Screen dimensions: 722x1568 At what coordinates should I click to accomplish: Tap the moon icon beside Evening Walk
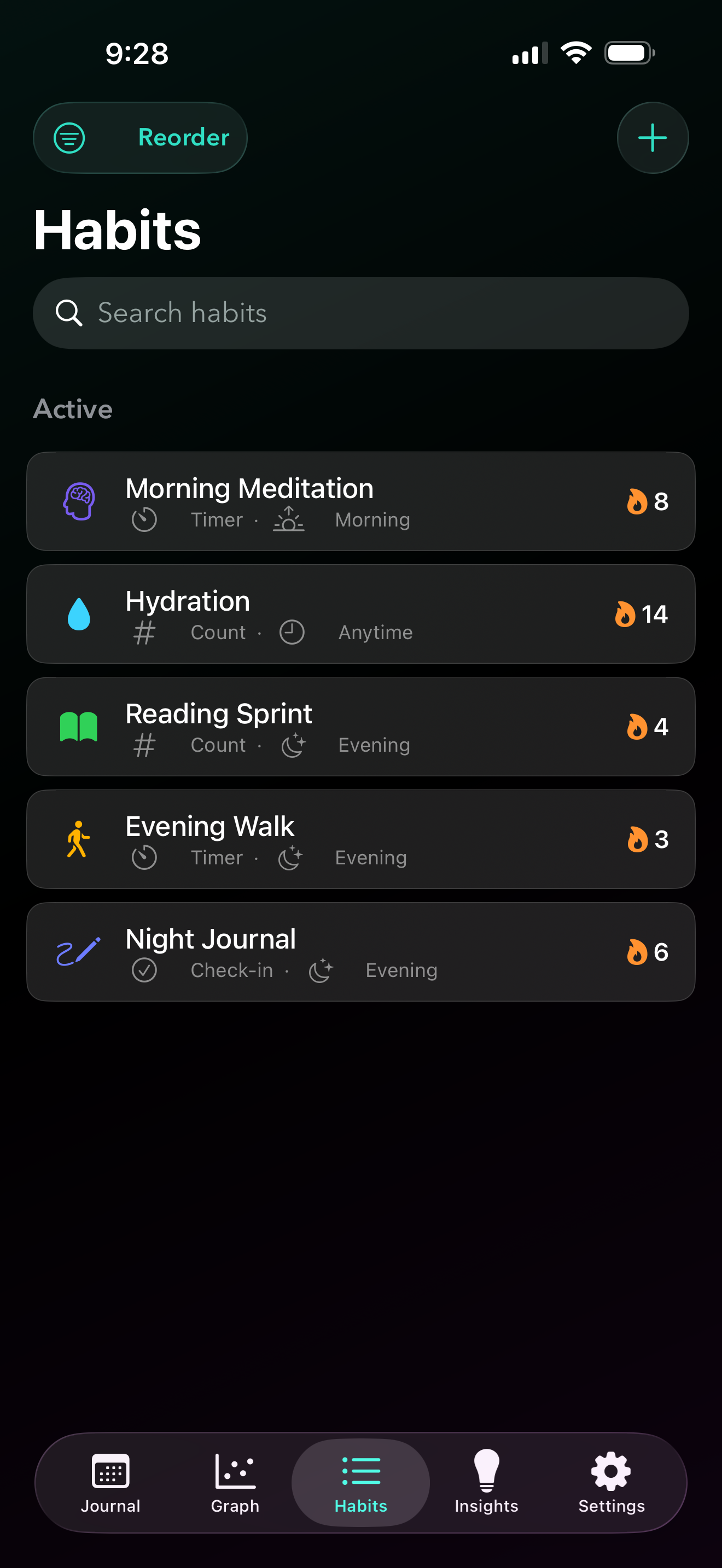[x=290, y=858]
